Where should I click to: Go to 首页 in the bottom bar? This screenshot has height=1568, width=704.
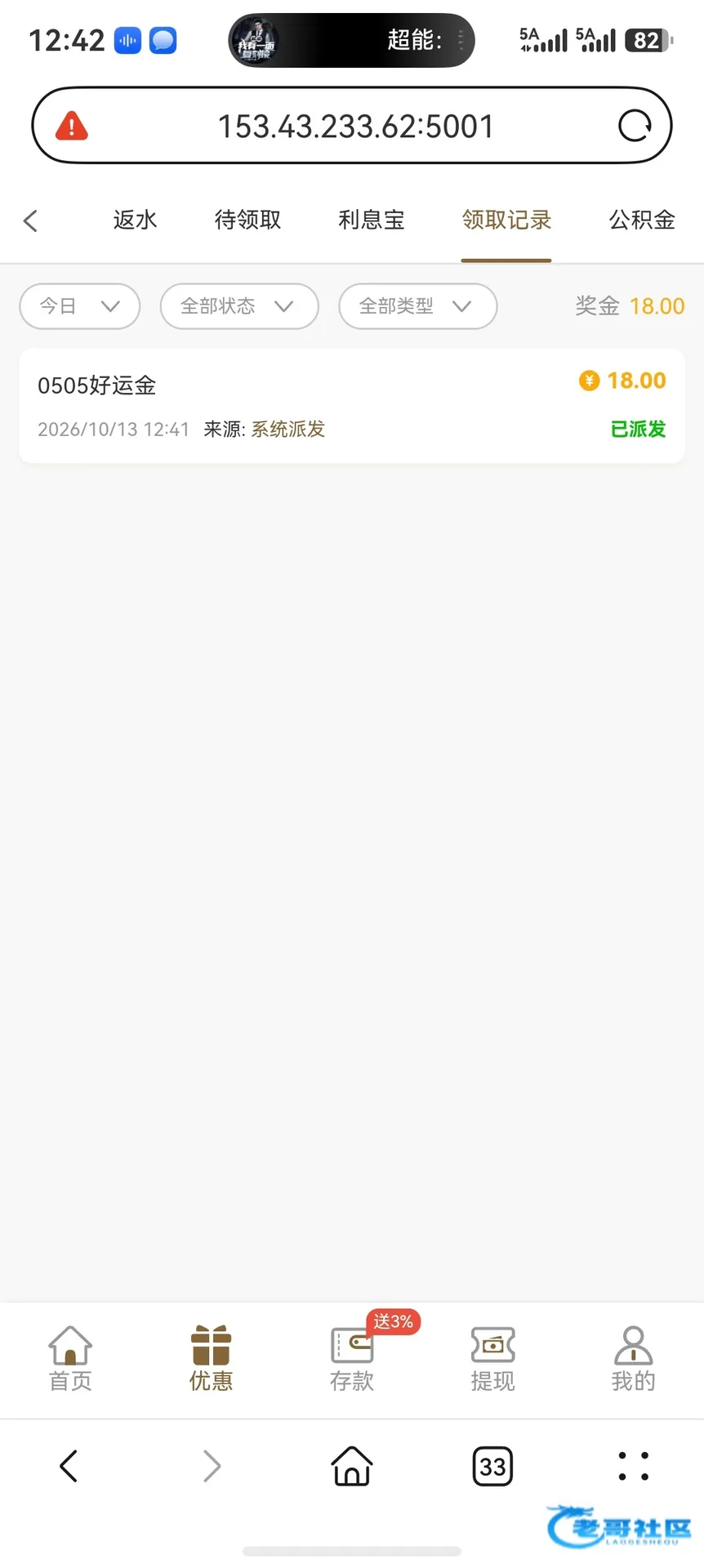pyautogui.click(x=70, y=1358)
